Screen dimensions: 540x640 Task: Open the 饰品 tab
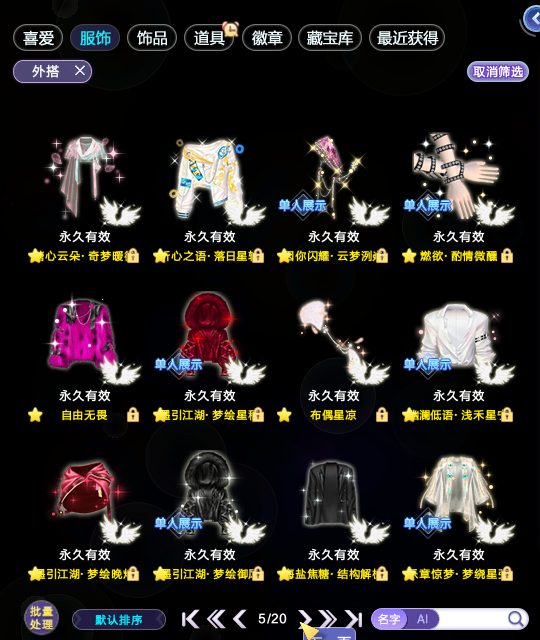[x=152, y=38]
